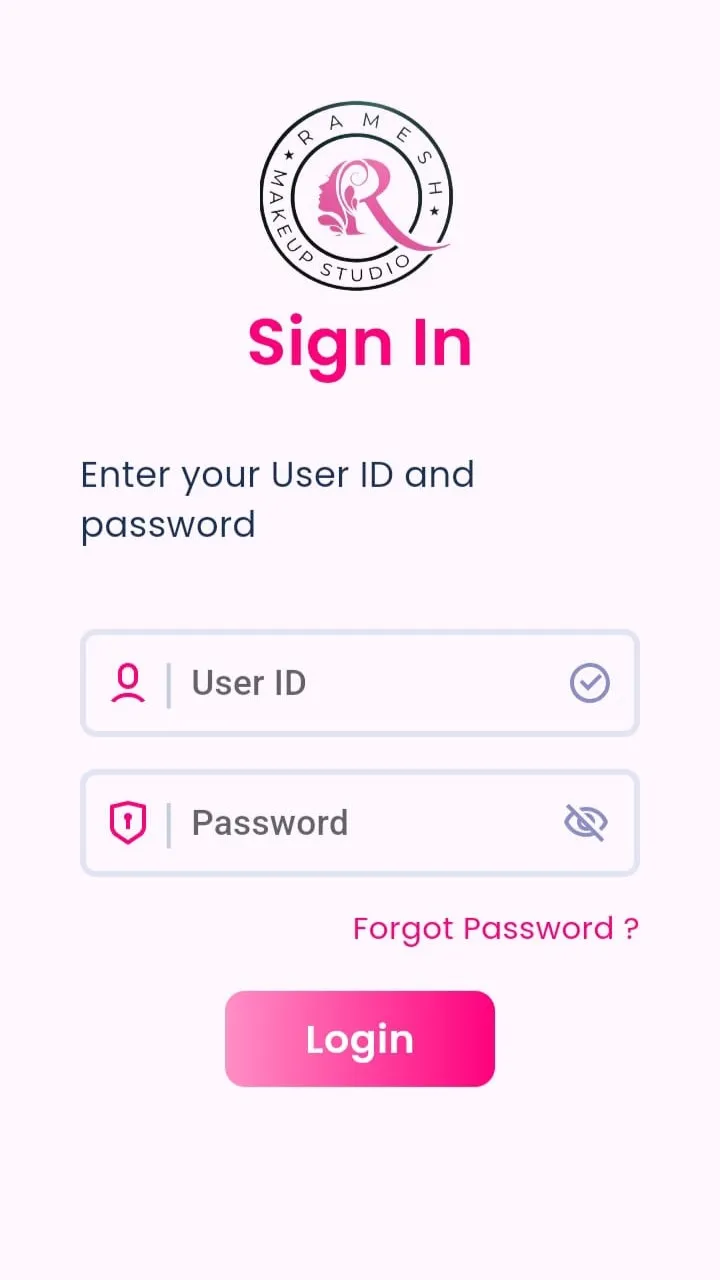Show the hidden password with the eye icon
The height and width of the screenshot is (1280, 720).
[586, 823]
